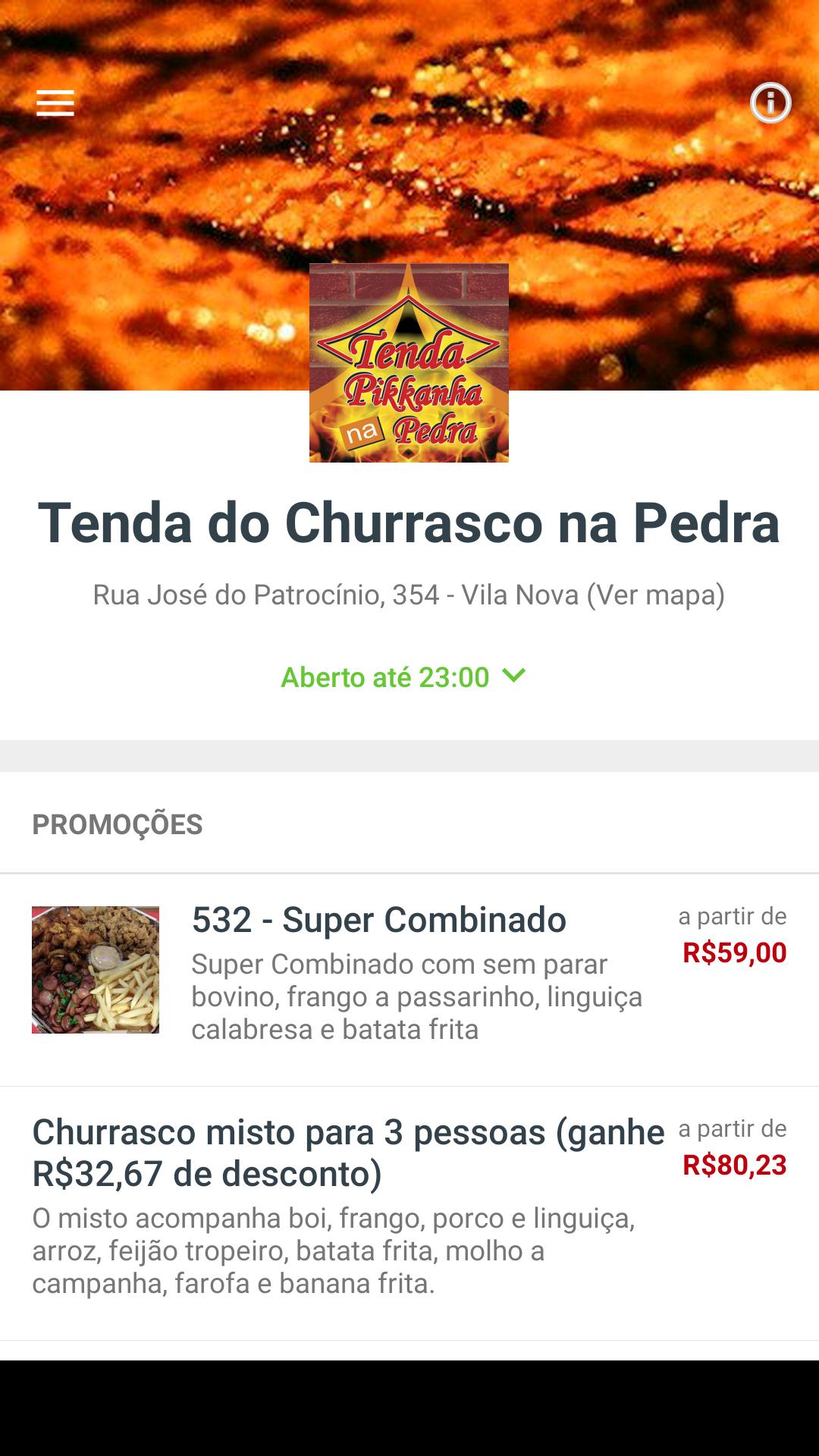View restaurant info via the info icon
This screenshot has width=819, height=1456.
770,102
